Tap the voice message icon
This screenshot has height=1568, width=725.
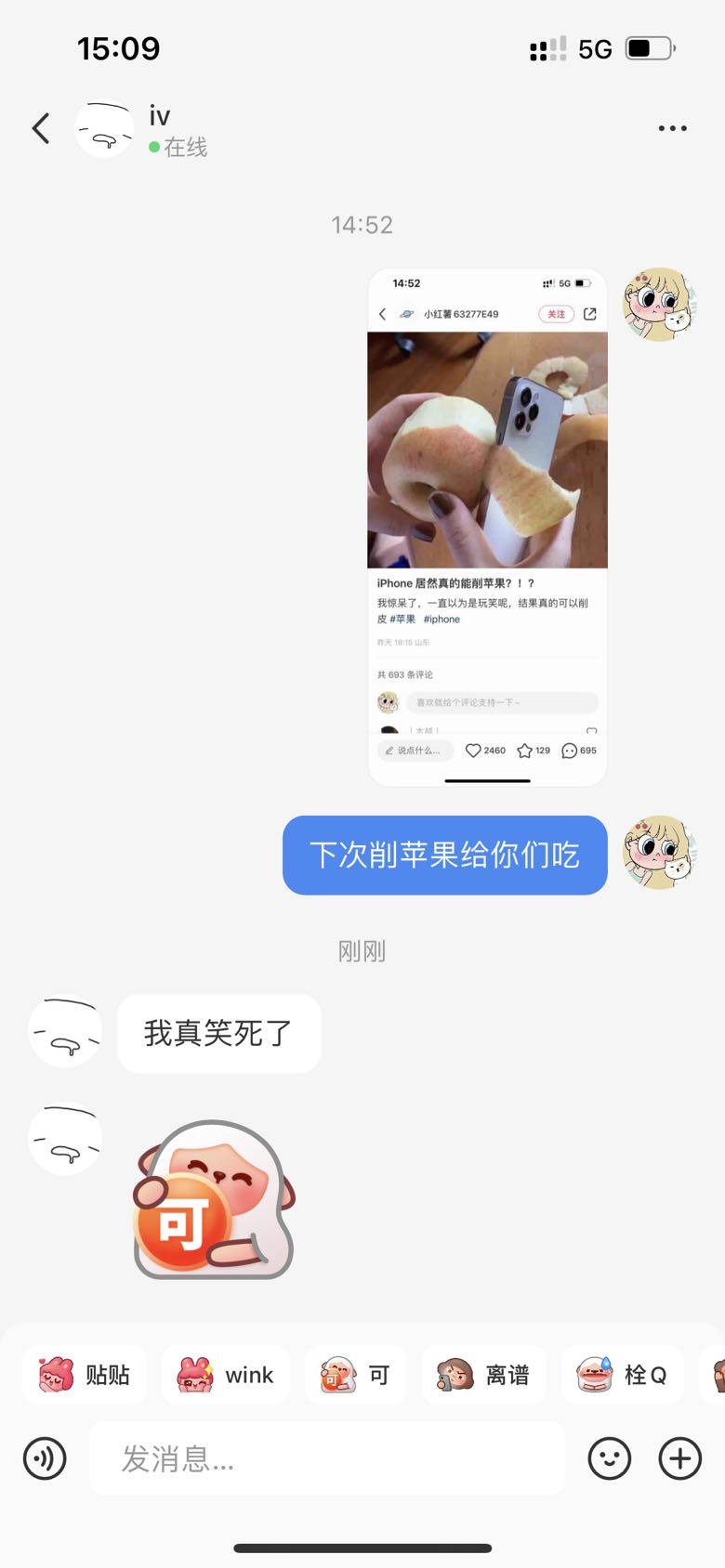(x=45, y=1458)
